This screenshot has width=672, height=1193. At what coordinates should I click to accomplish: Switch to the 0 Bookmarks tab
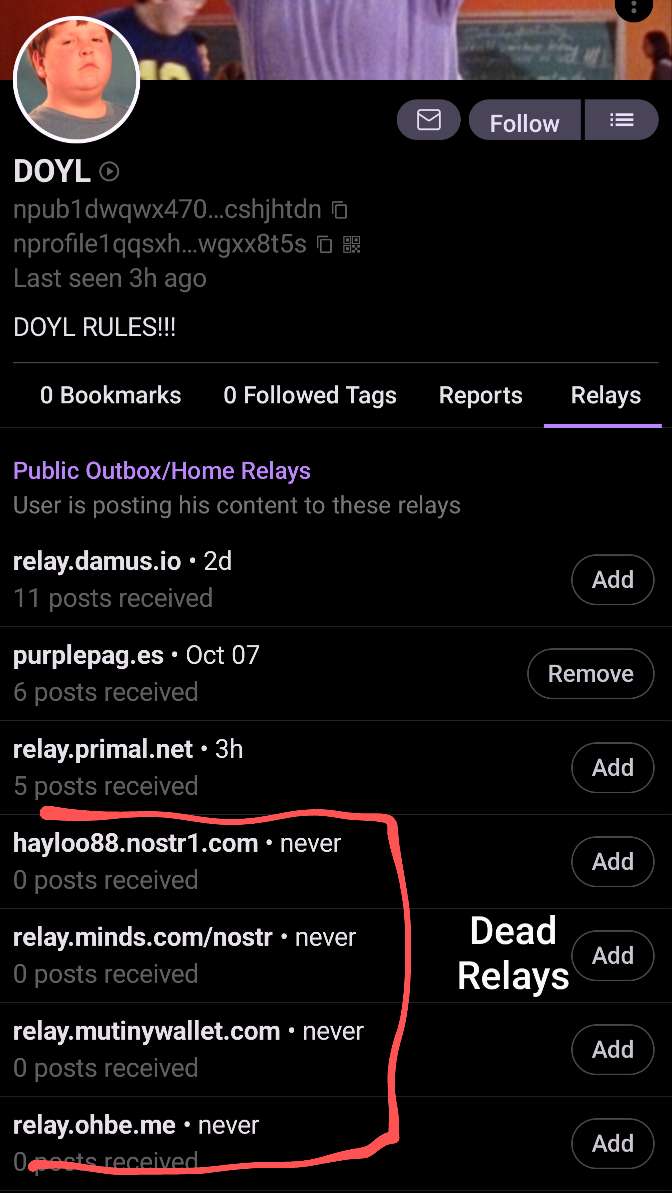coord(110,395)
